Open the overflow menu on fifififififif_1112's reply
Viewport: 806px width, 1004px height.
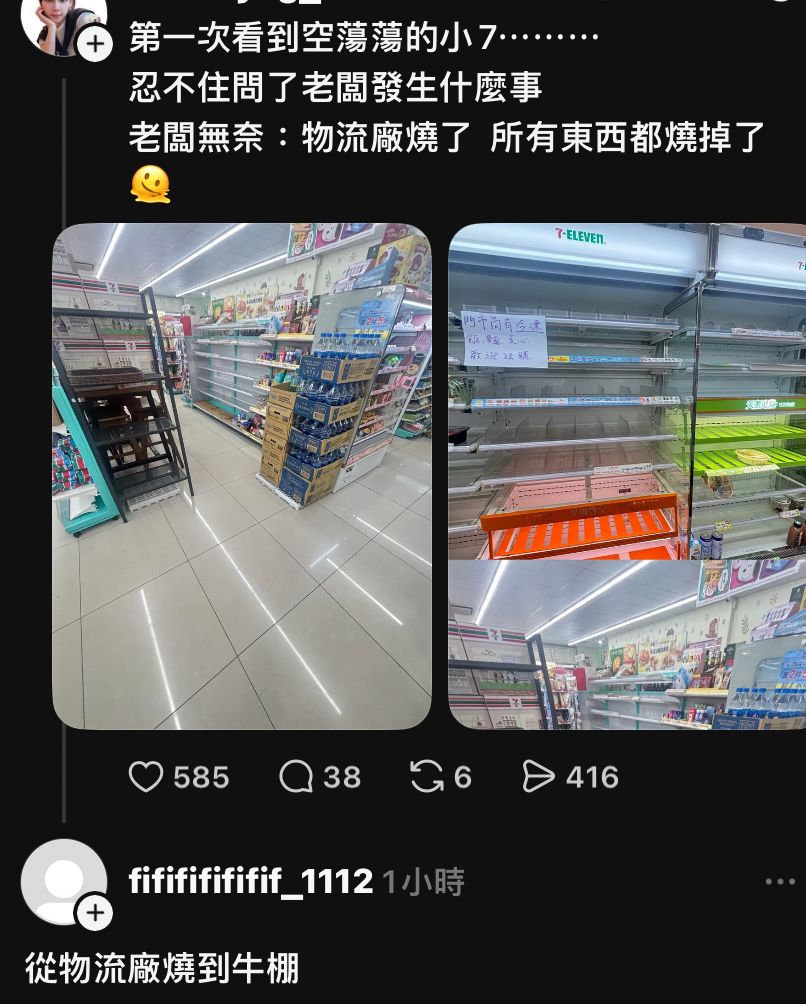tap(780, 882)
